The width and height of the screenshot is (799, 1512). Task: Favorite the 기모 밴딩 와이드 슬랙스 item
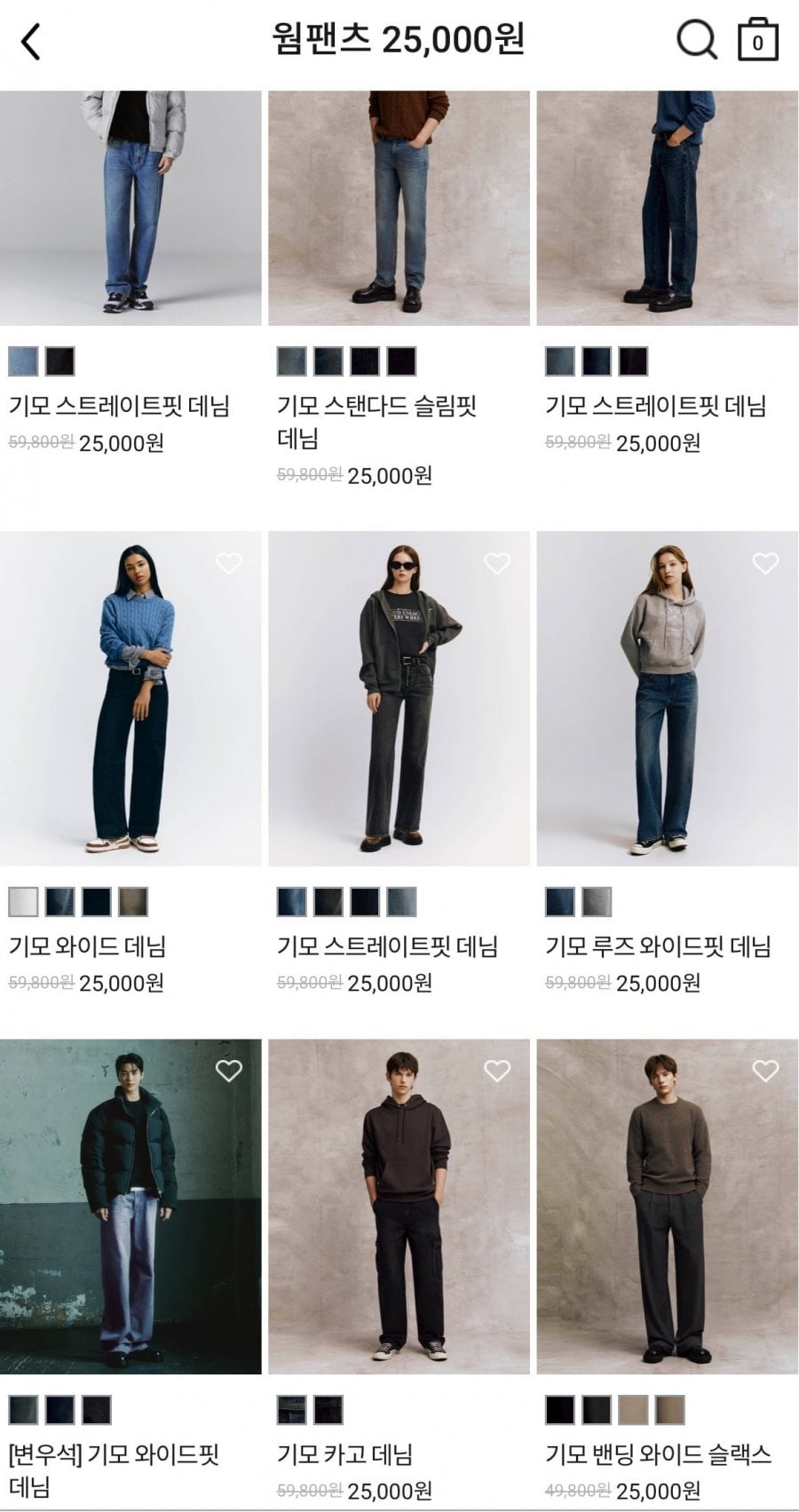point(765,1071)
